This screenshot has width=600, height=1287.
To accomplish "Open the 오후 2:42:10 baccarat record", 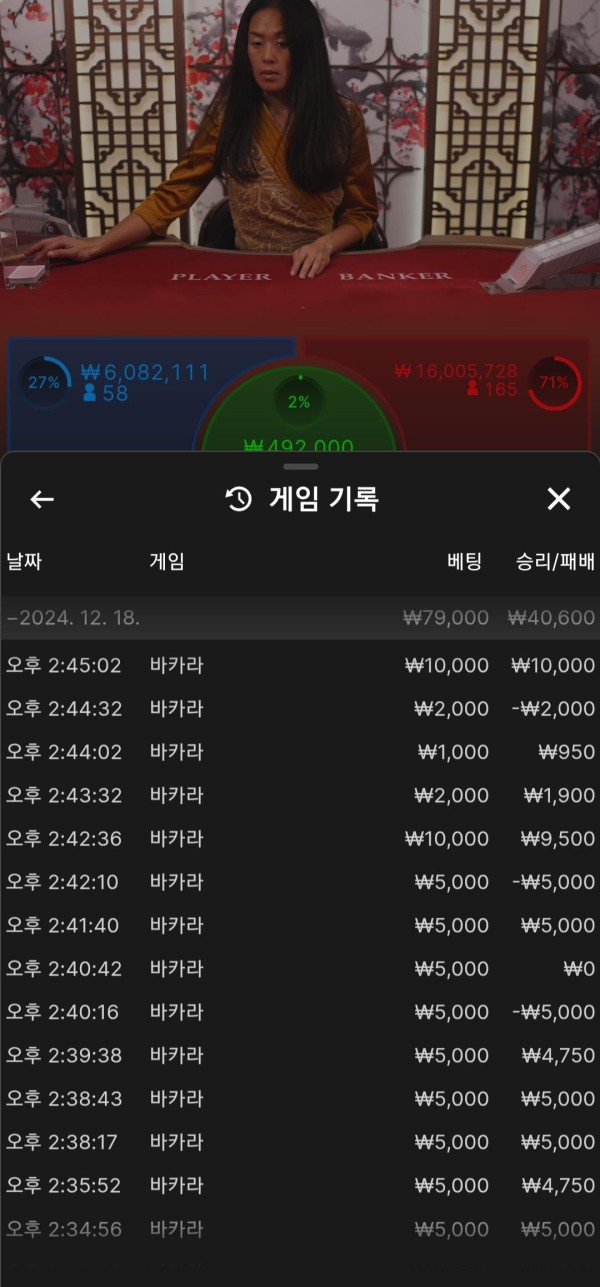I will click(300, 882).
